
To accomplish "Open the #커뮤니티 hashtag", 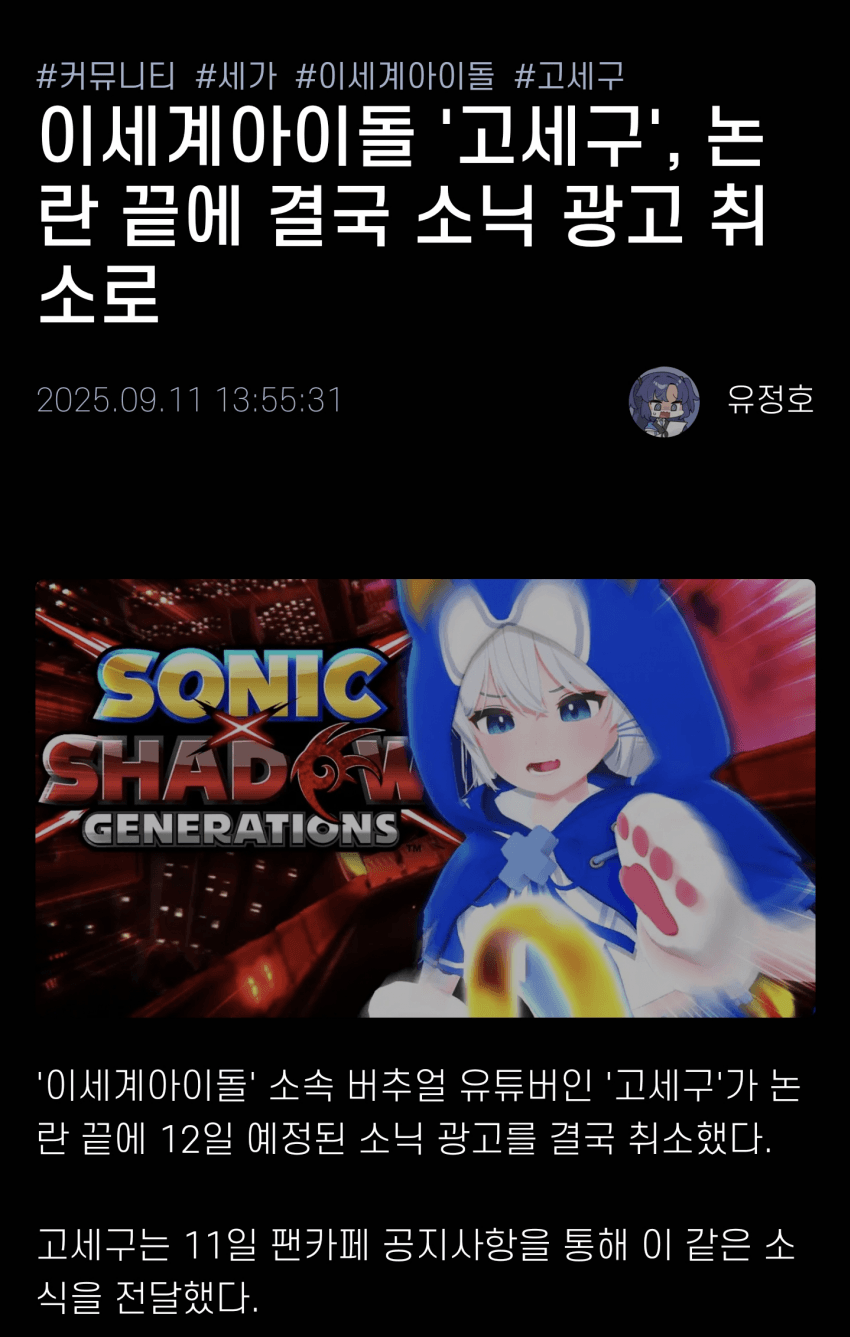I will coord(106,76).
